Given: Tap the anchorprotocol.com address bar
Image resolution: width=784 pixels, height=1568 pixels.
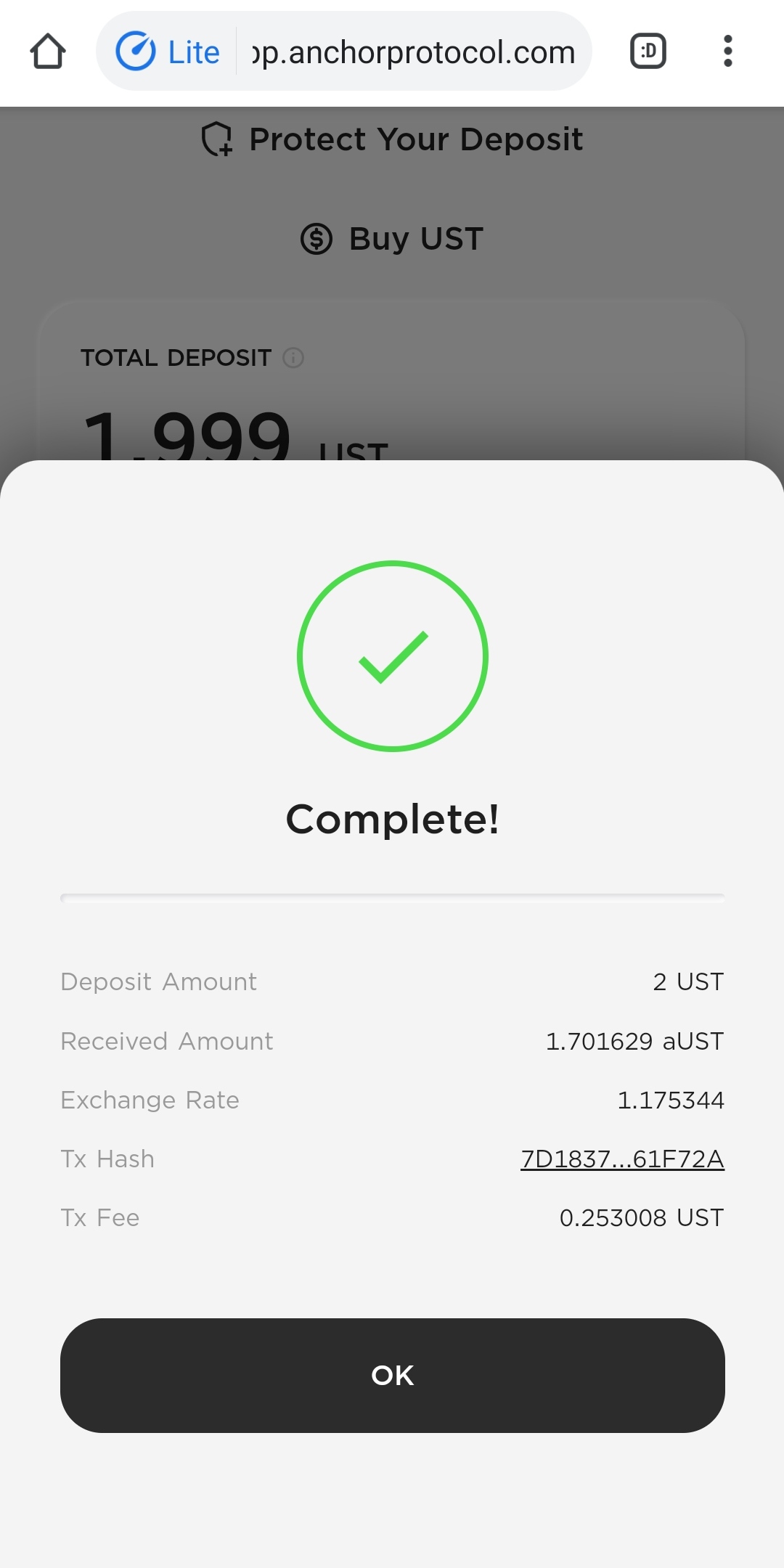Looking at the screenshot, I should tap(414, 52).
